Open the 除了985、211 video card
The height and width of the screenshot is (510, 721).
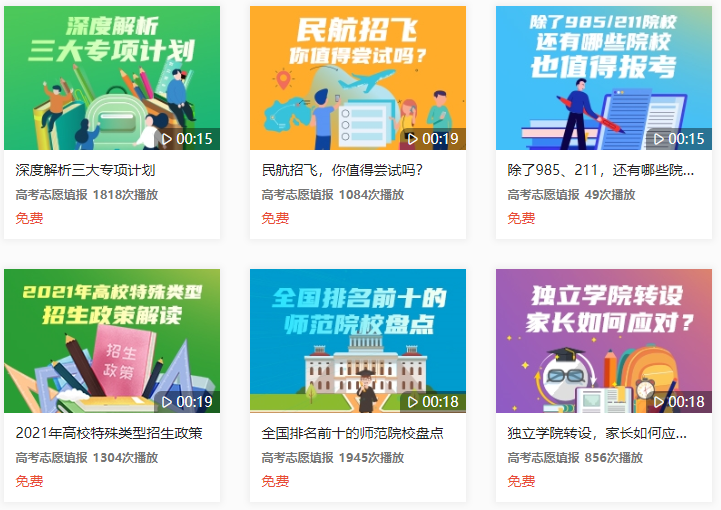click(603, 78)
